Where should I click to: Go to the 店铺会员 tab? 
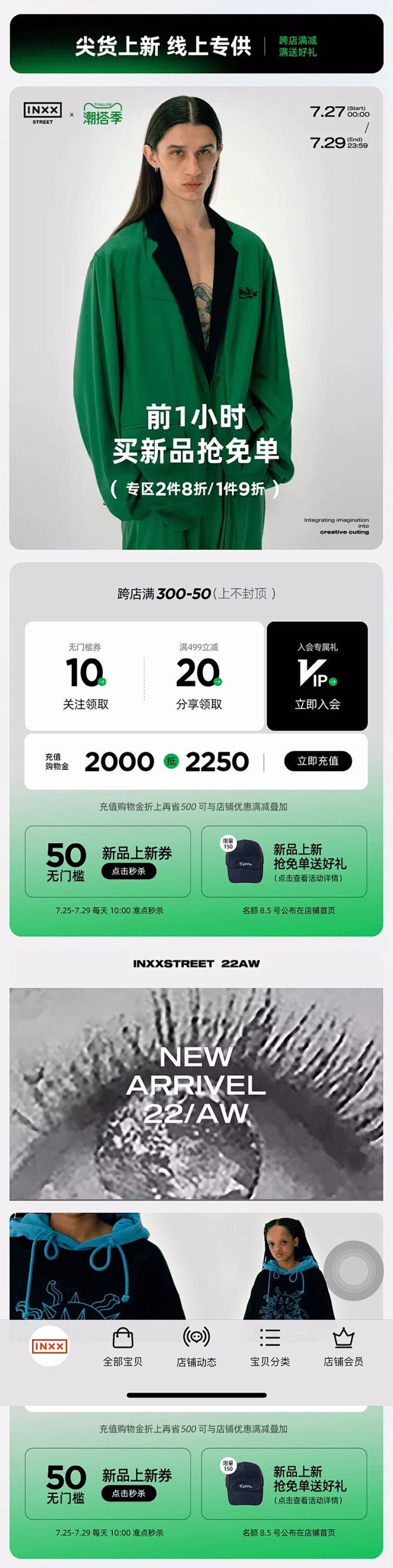[x=343, y=1346]
